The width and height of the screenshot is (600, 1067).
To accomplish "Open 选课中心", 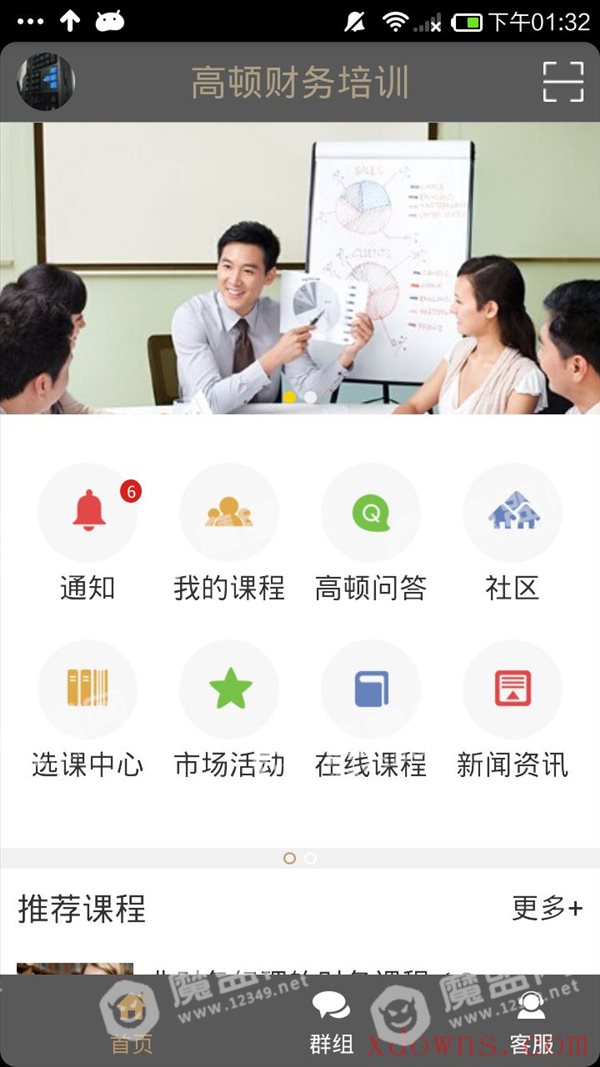I will tap(88, 710).
